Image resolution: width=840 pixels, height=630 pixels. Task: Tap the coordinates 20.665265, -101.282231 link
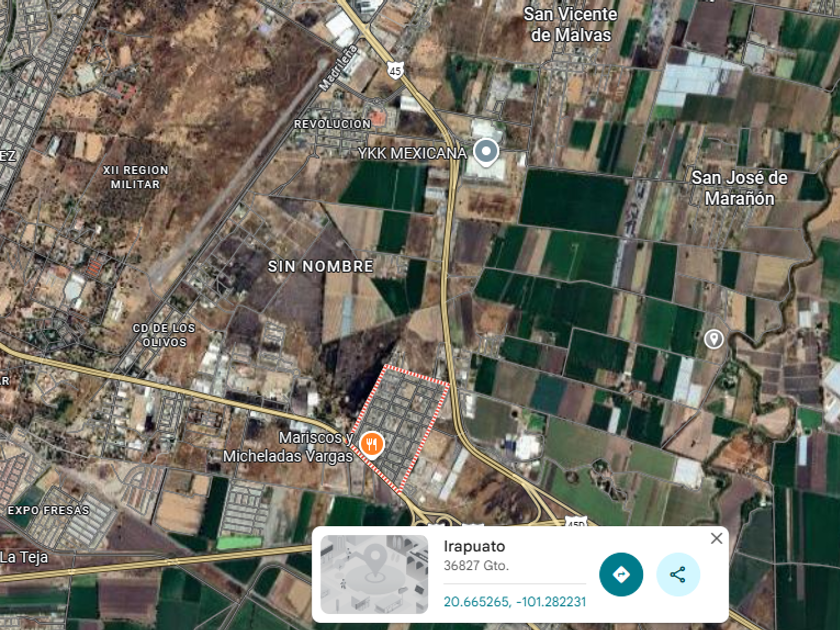pyautogui.click(x=515, y=602)
